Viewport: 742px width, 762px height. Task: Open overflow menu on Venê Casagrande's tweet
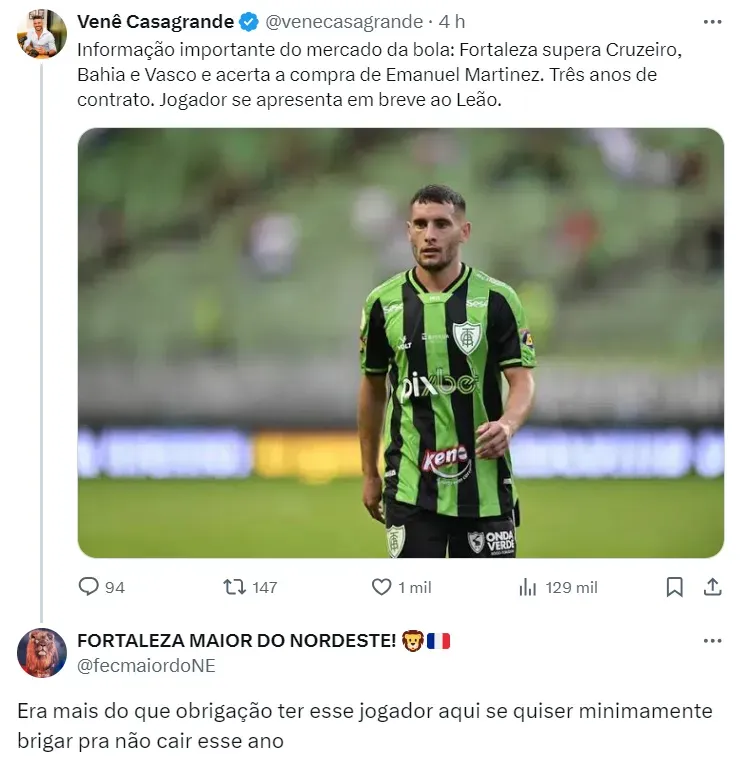click(712, 21)
